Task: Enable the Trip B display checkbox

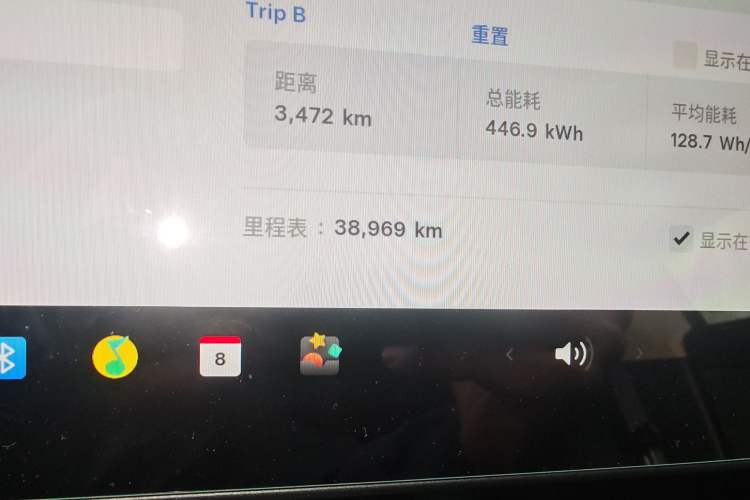Action: tap(685, 56)
